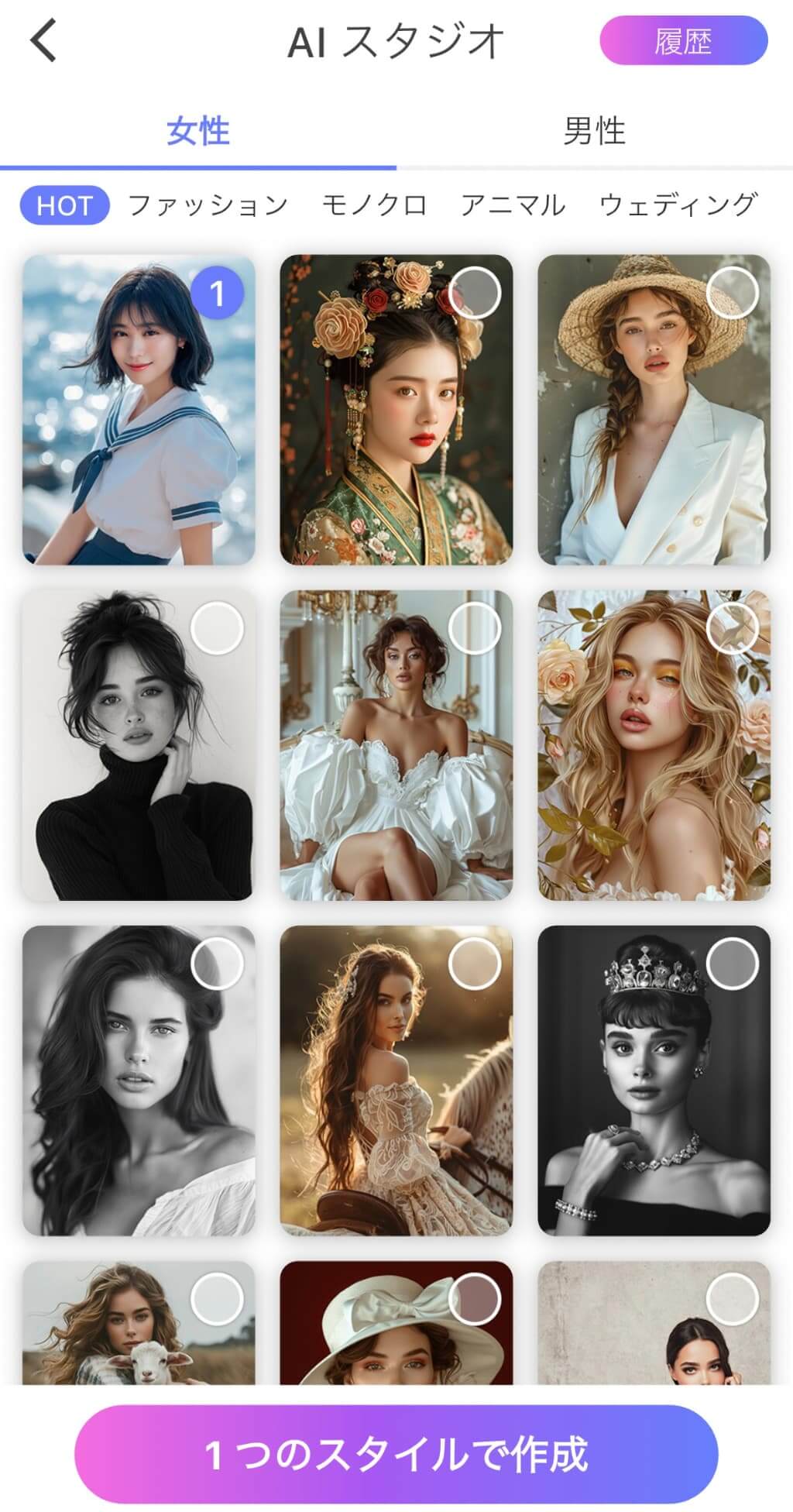793x1512 pixels.
Task: Select the white bow hat style
Action: point(396,1323)
